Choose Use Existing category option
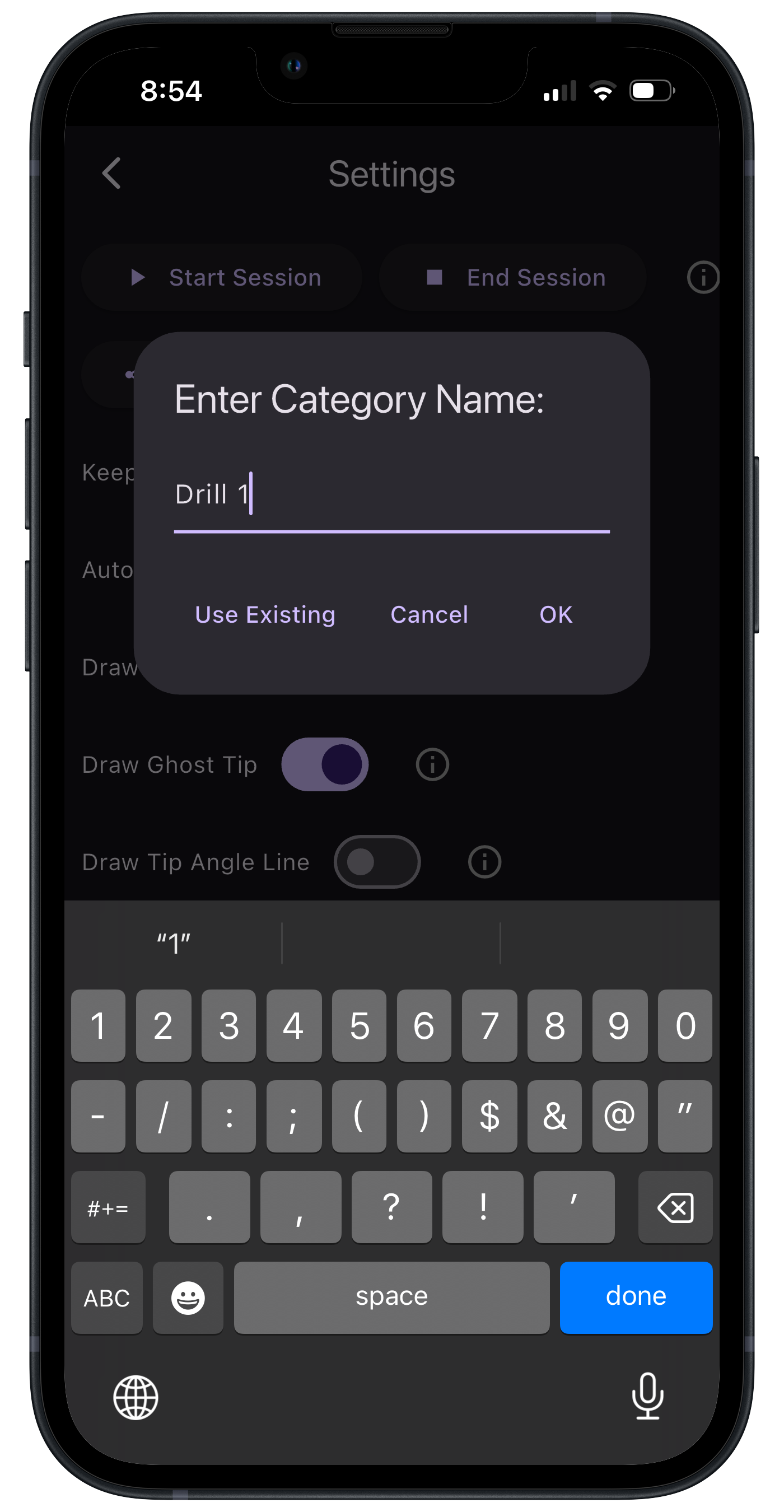The image size is (784, 1512). tap(265, 614)
